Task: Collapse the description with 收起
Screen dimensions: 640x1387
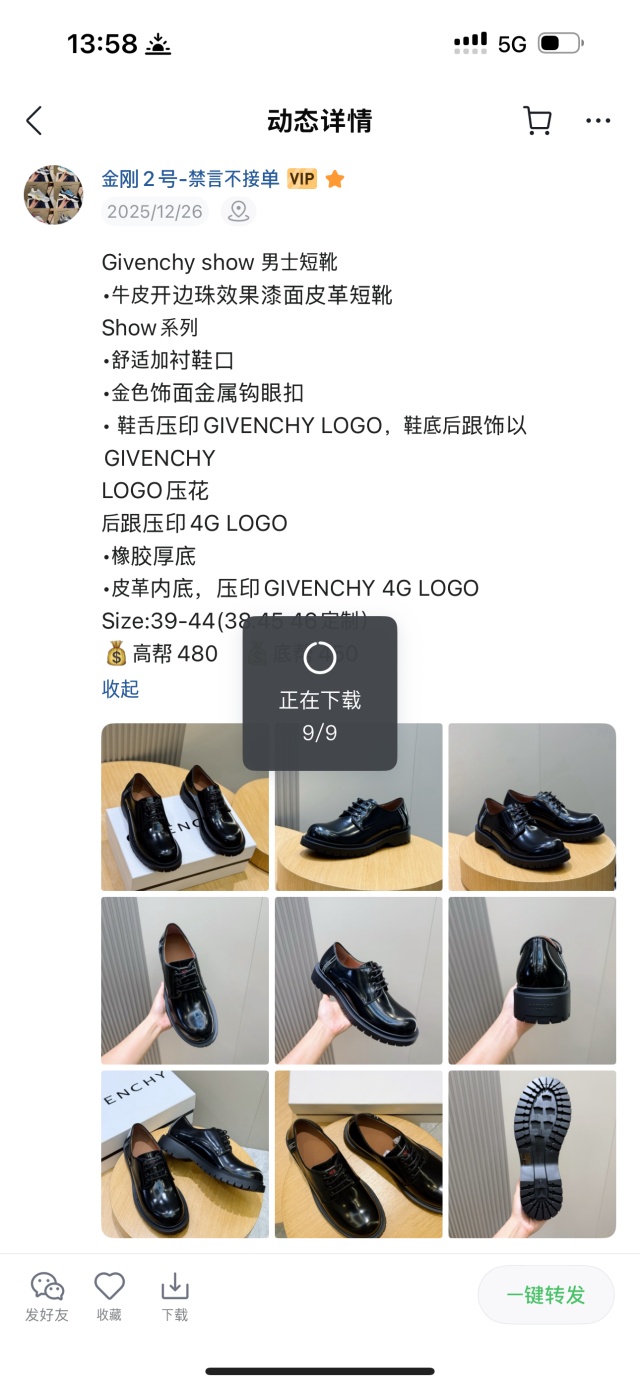Action: (x=120, y=689)
